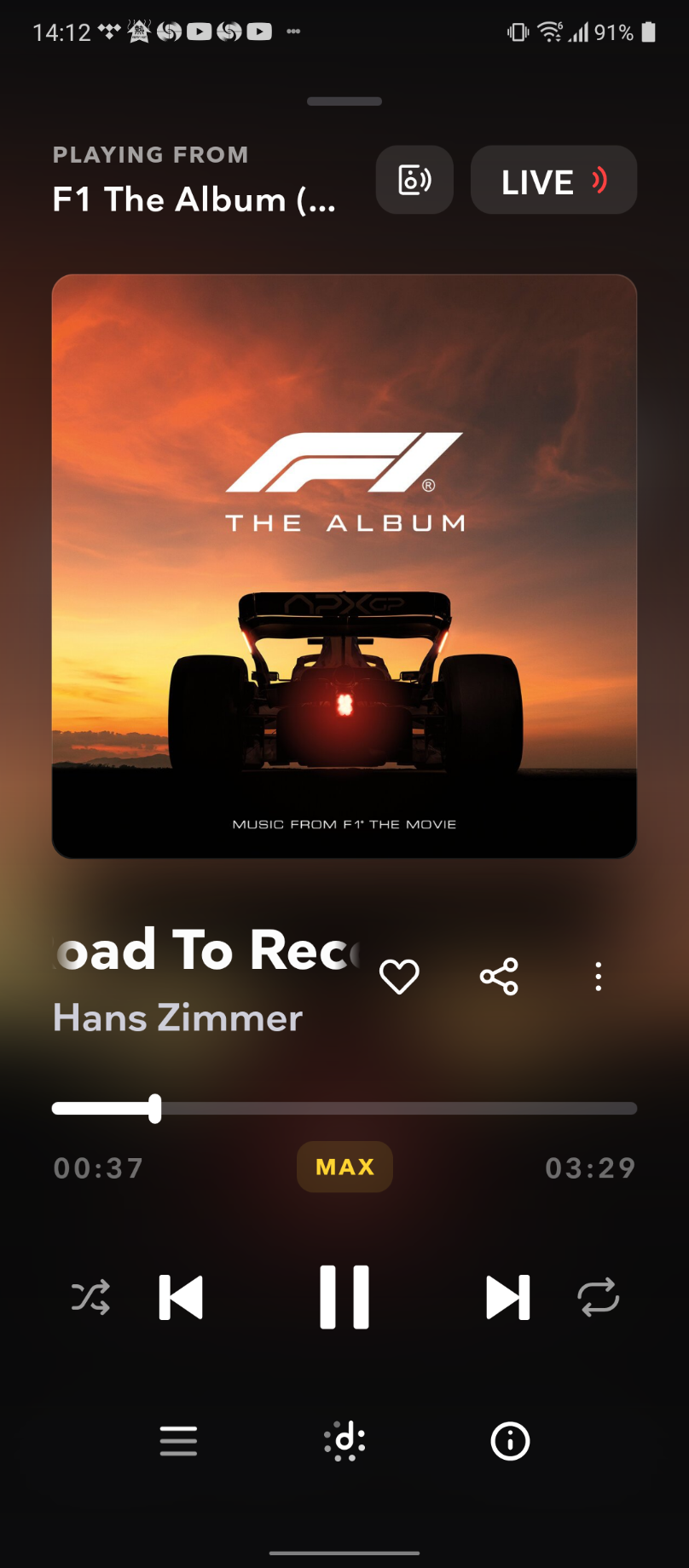
Task: Like the Hans Zimmer track
Action: pos(399,977)
